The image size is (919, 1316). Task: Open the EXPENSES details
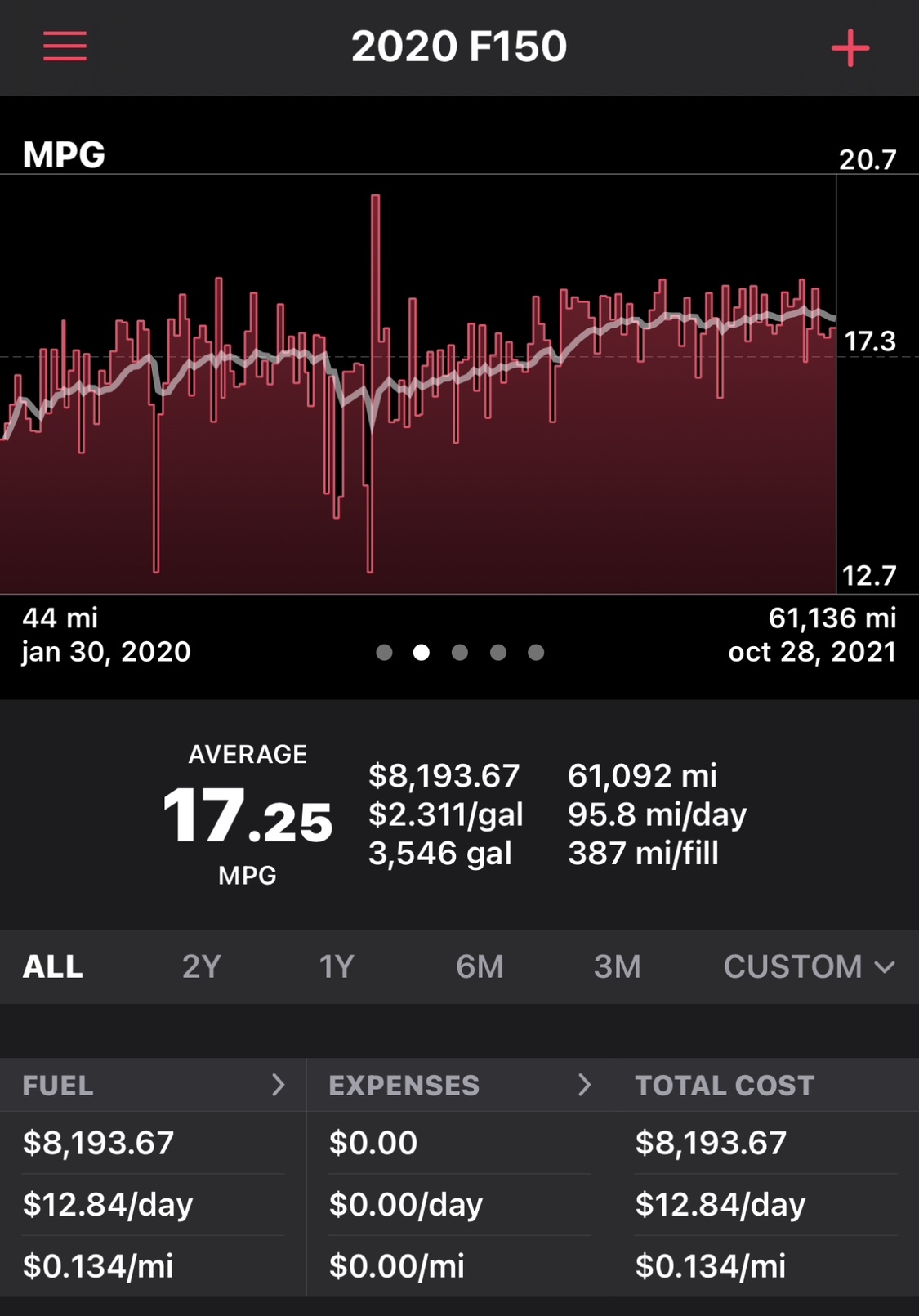click(459, 1085)
